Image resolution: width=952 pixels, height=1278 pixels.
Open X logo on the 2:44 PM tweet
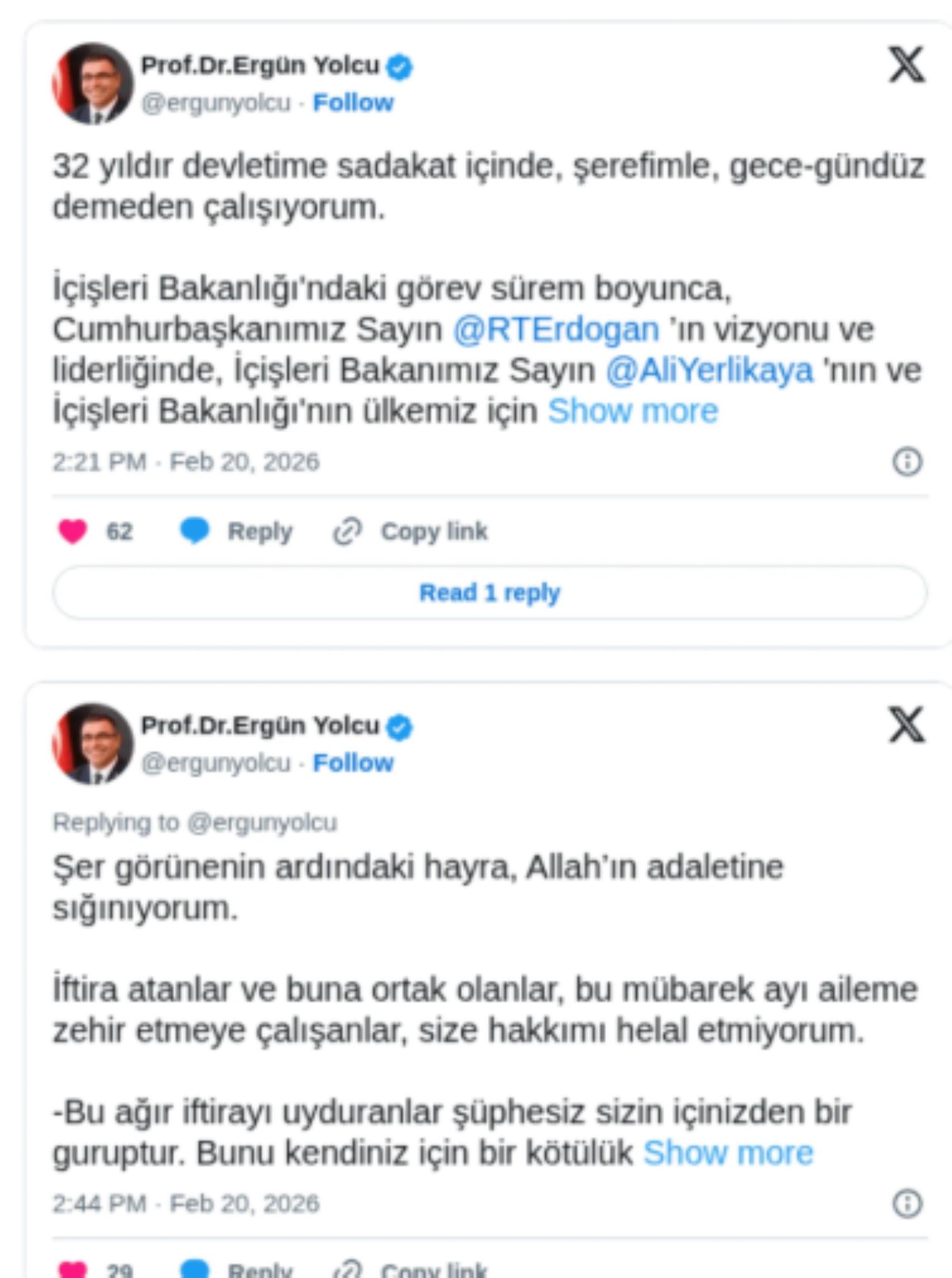(x=907, y=725)
